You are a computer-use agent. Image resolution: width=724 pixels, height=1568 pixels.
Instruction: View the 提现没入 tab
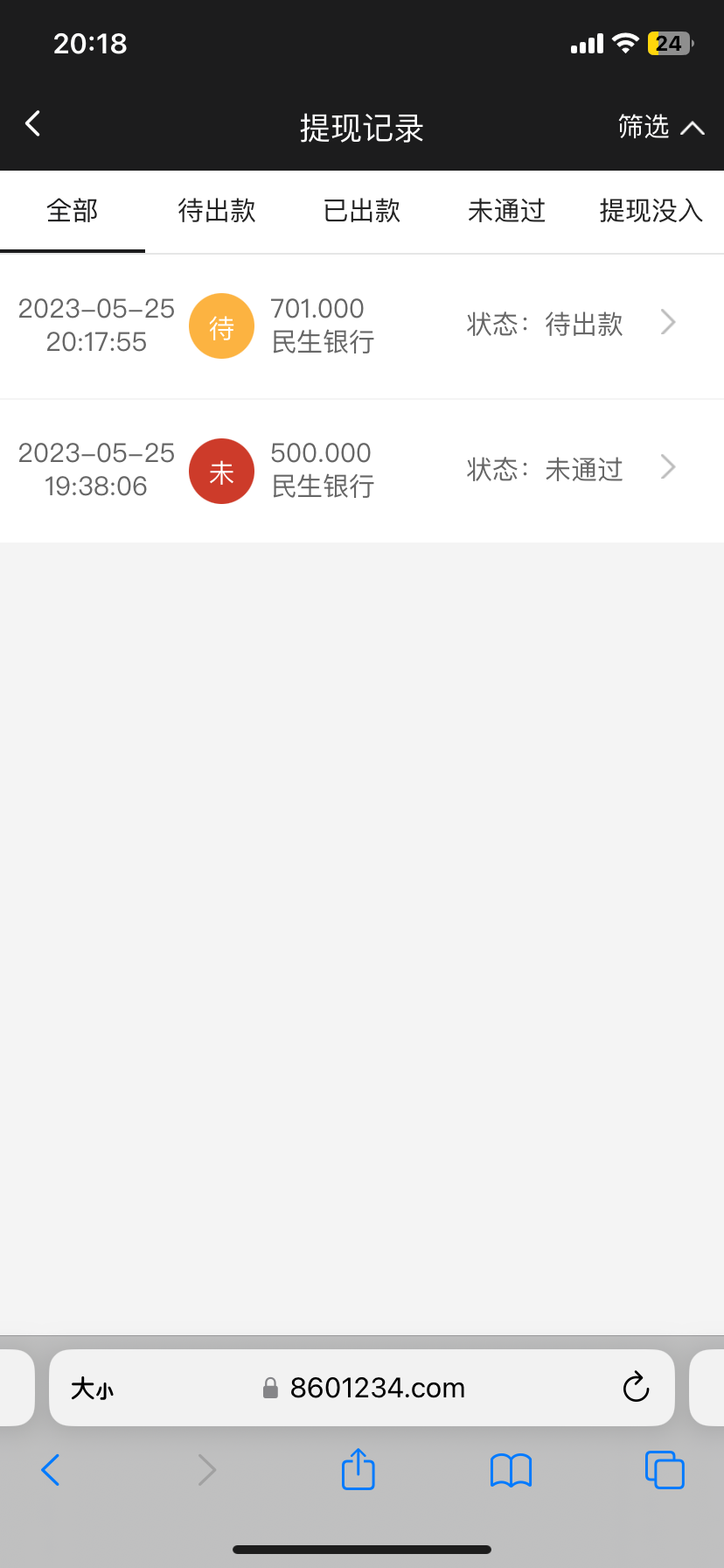[651, 211]
